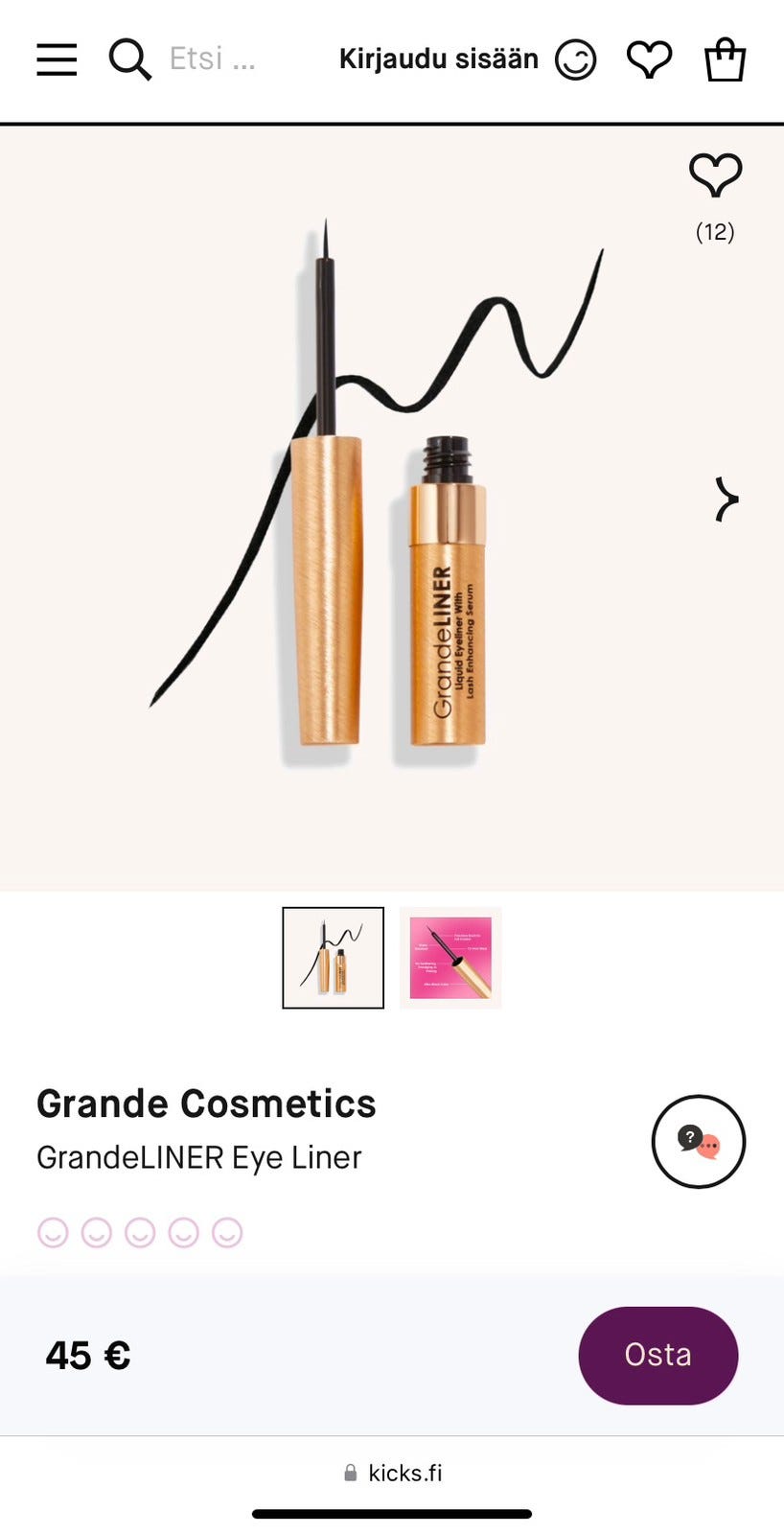The height and width of the screenshot is (1534, 784).
Task: Open the shopping bag
Action: pos(725,59)
